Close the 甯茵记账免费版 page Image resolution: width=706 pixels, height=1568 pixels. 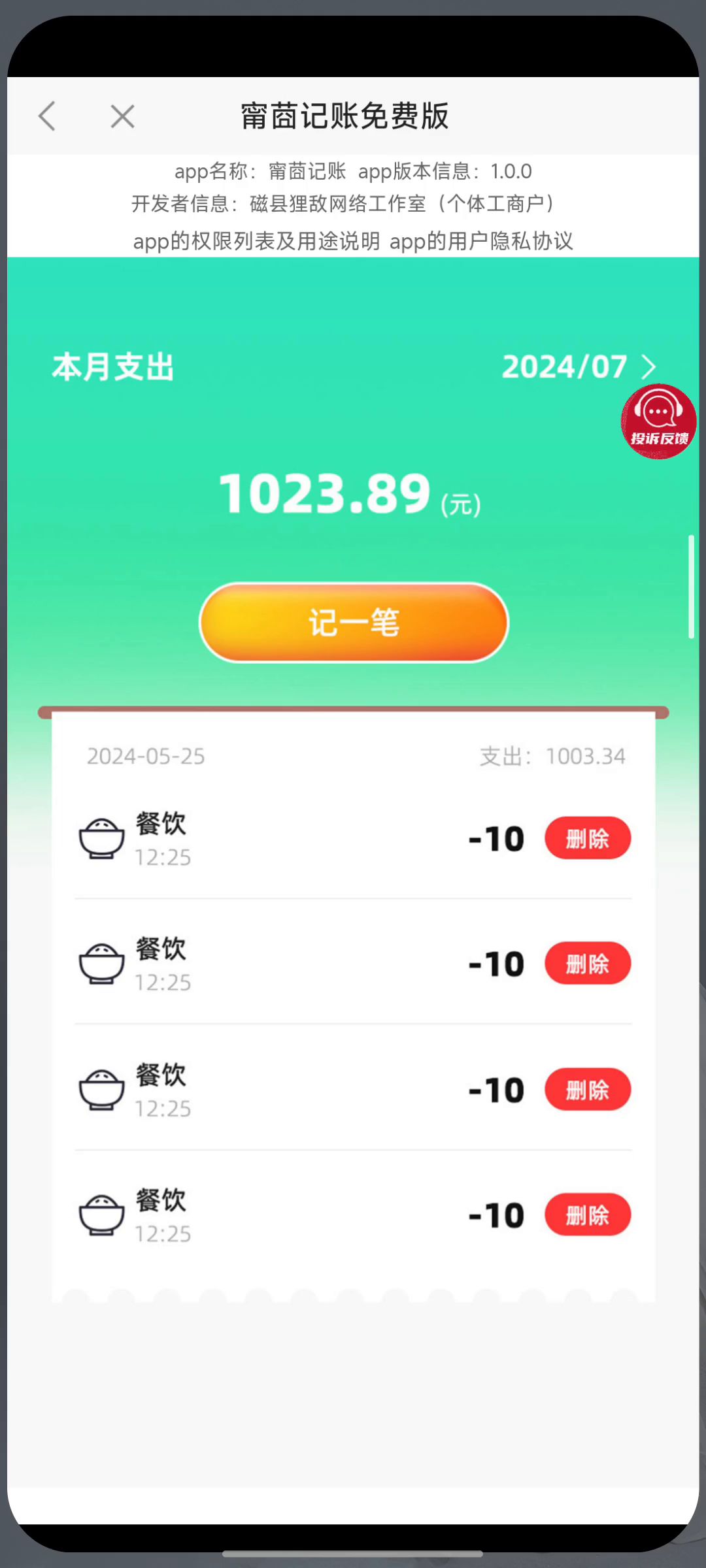[x=122, y=116]
